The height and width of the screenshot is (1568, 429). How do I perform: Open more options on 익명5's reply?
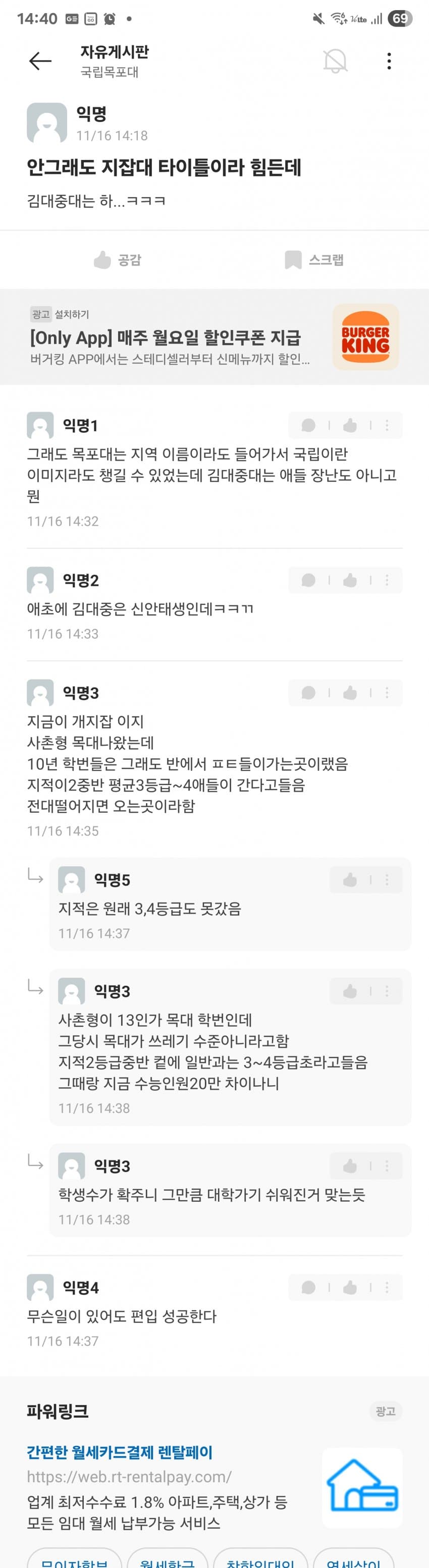pos(387,879)
